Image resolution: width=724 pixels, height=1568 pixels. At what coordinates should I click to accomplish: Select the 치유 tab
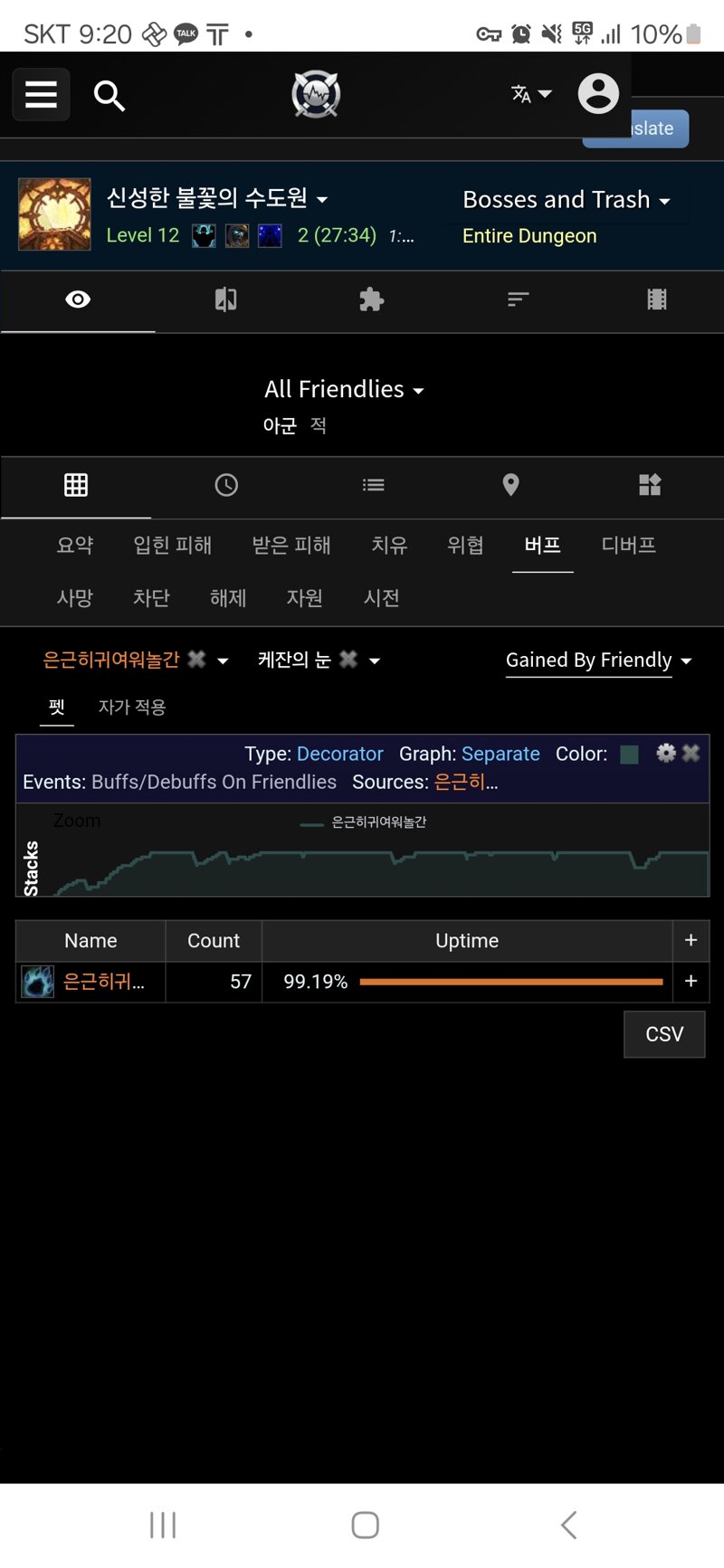[389, 545]
